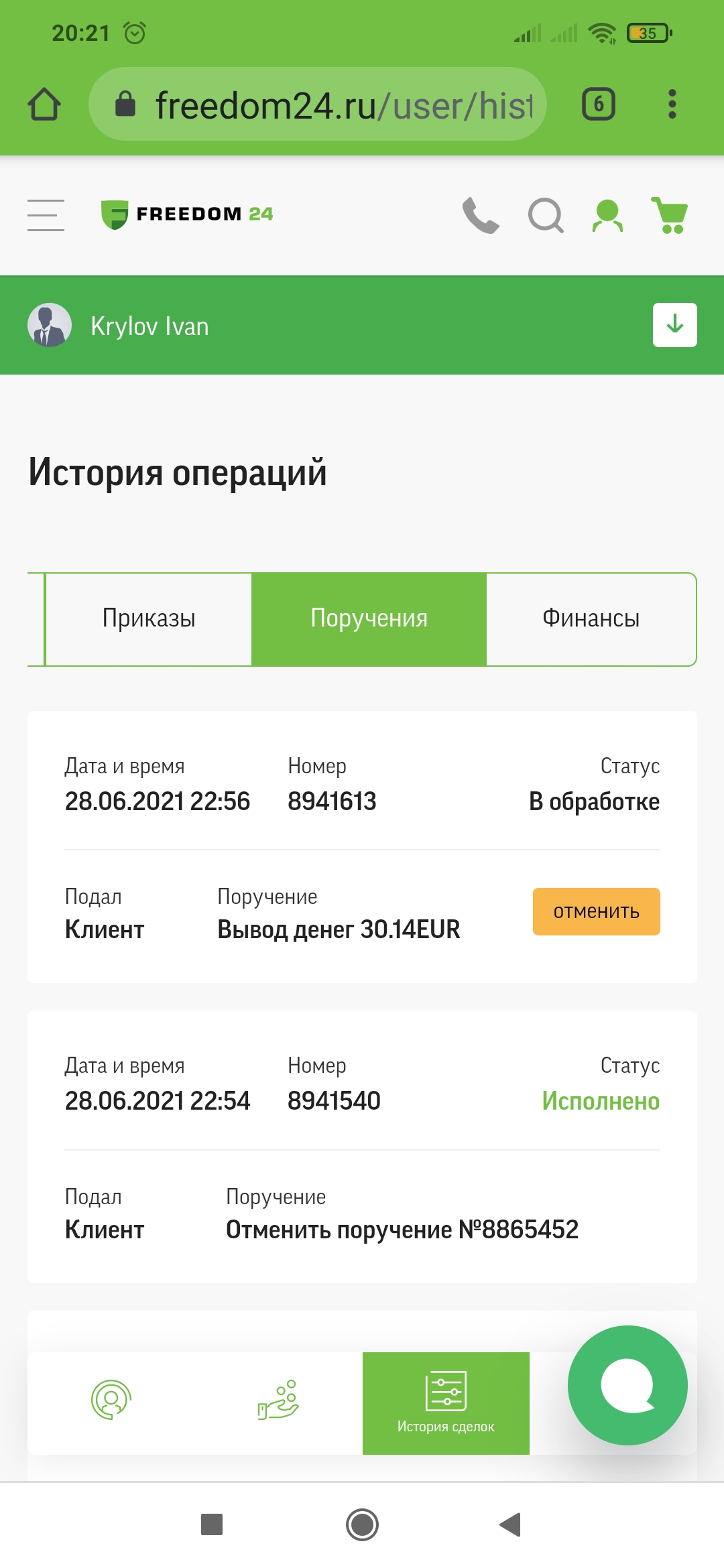Cancel withdrawal order with отменить button
The height and width of the screenshot is (1568, 724).
pyautogui.click(x=597, y=911)
